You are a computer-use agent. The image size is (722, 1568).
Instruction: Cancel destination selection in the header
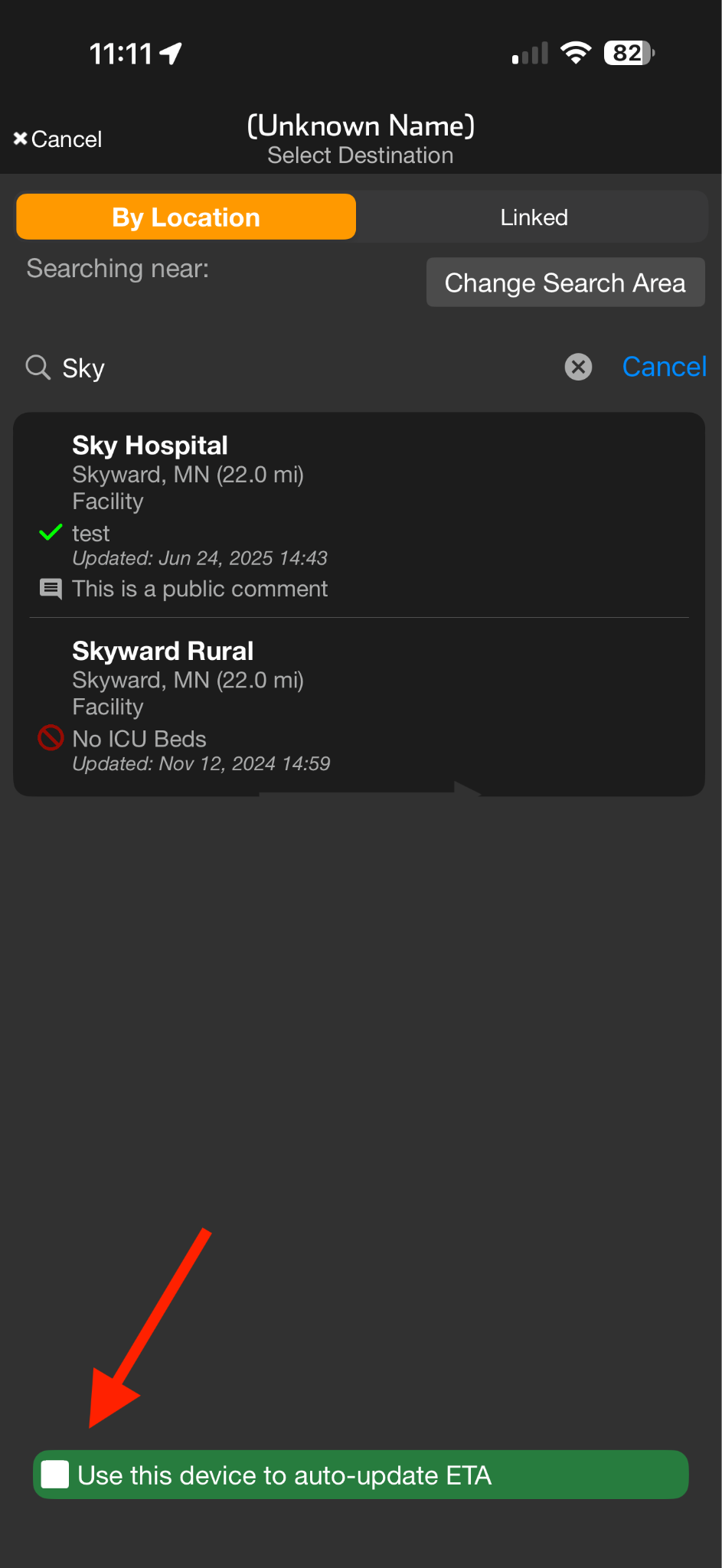point(58,139)
